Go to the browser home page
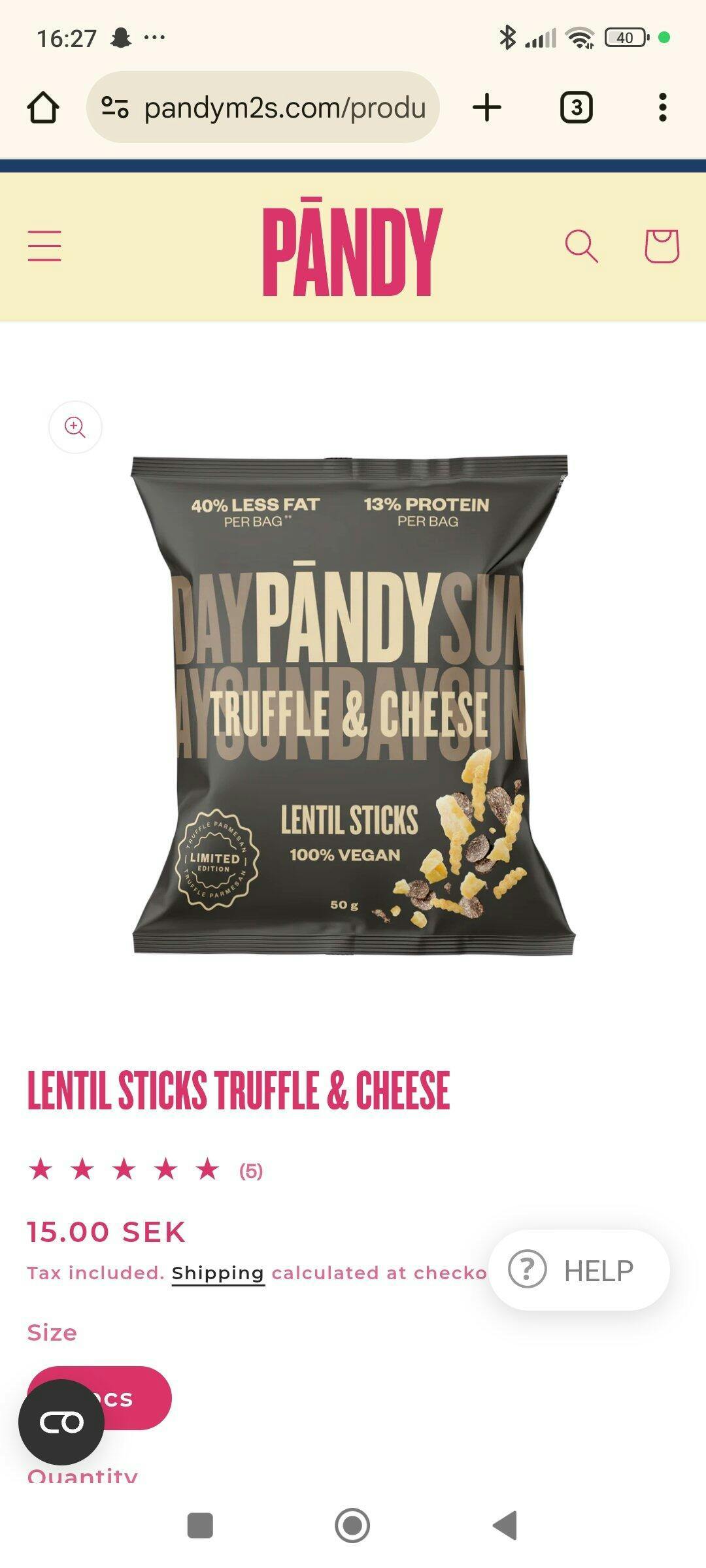Image resolution: width=706 pixels, height=1568 pixels. pos(43,108)
